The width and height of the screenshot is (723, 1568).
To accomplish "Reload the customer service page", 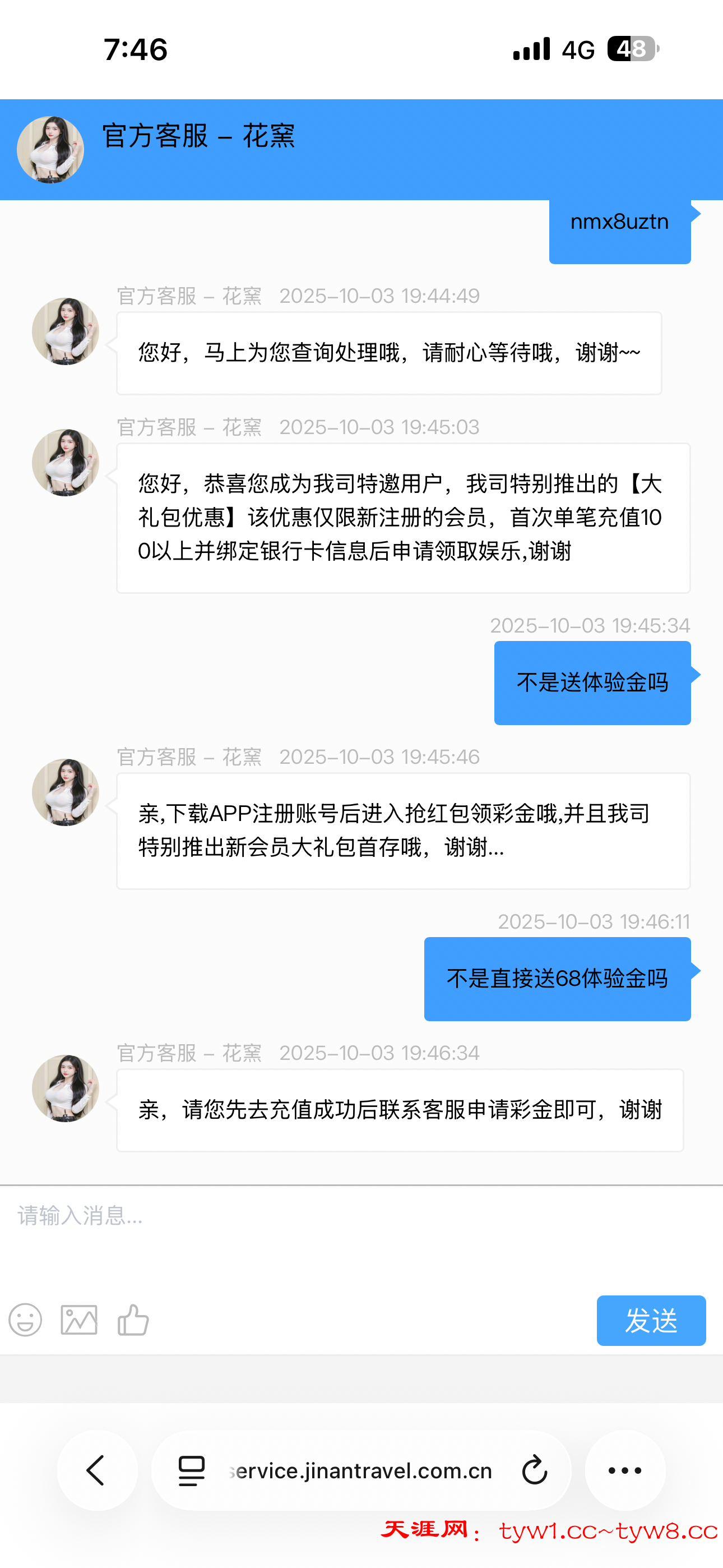I will coord(534,1470).
